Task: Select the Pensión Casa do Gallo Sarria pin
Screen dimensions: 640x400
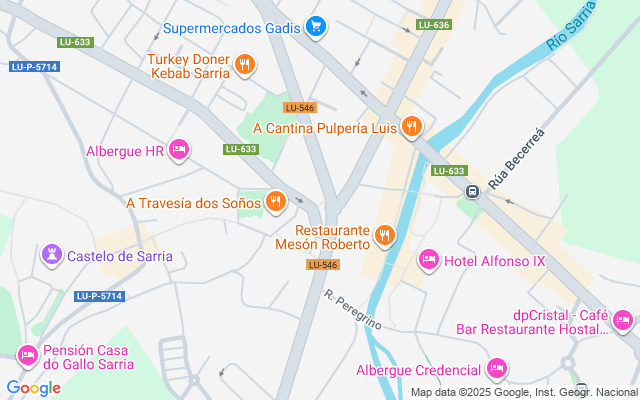Action: (27, 354)
